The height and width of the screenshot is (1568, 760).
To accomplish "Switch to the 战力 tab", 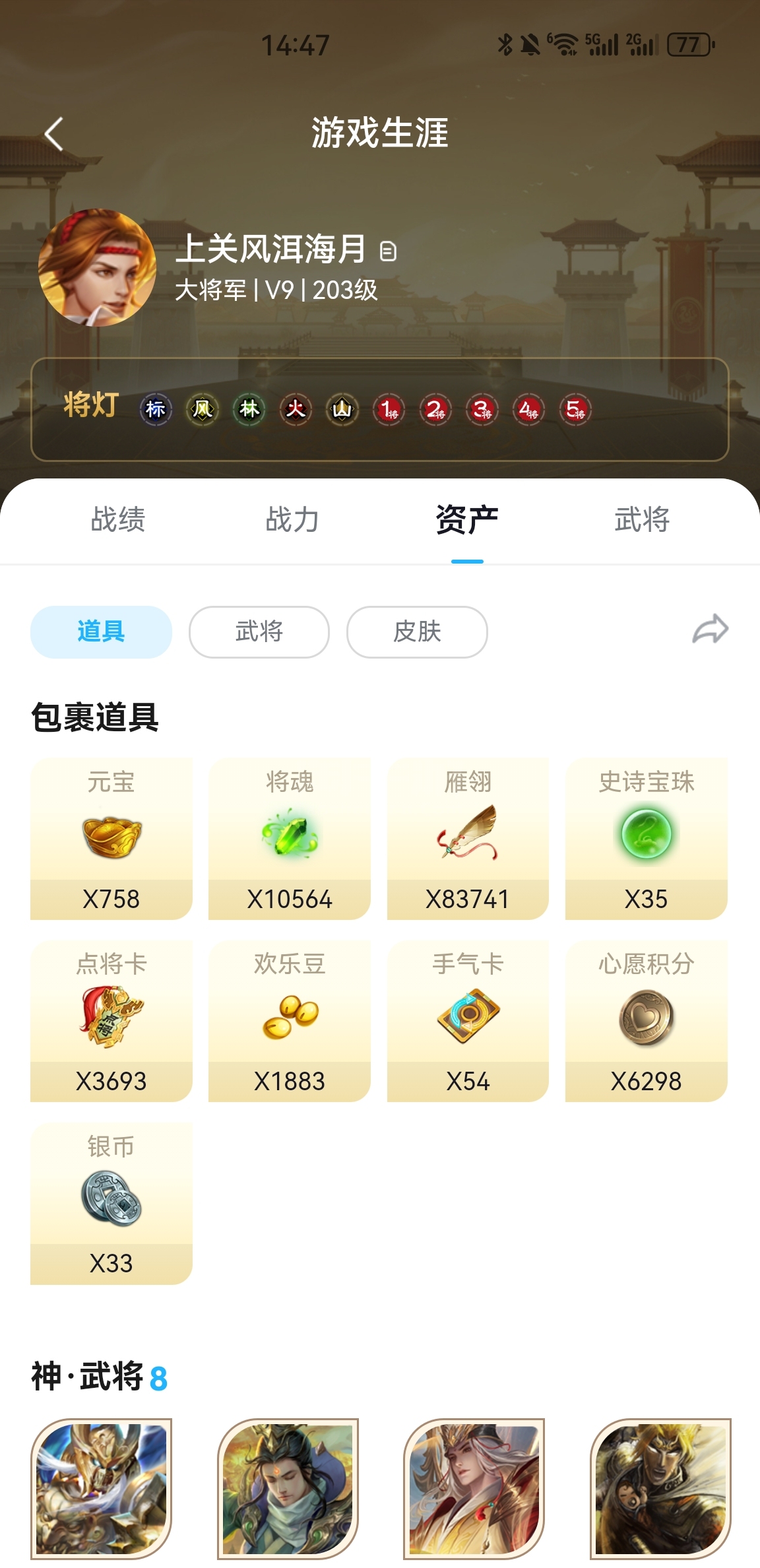I will coord(292,519).
